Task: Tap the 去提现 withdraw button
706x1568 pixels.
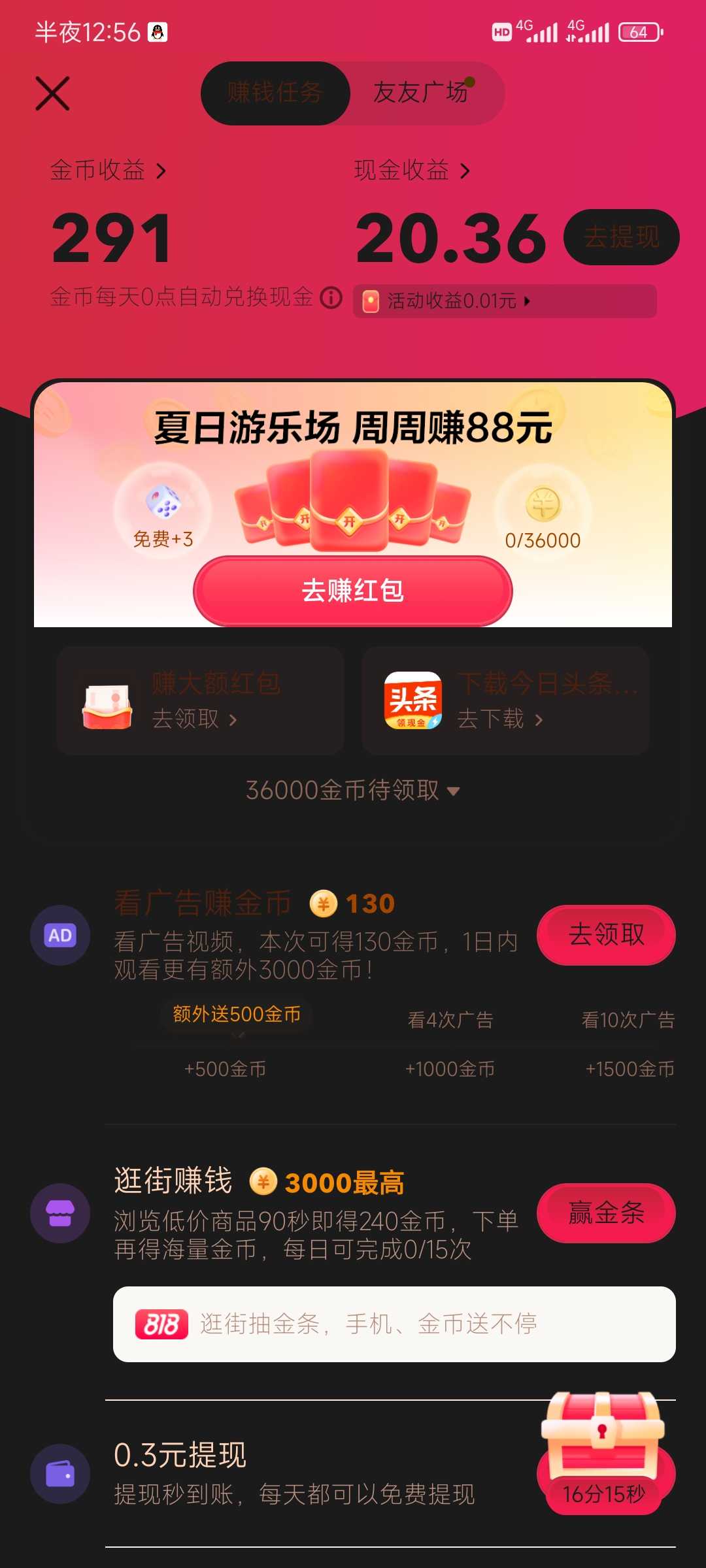Action: tap(621, 237)
